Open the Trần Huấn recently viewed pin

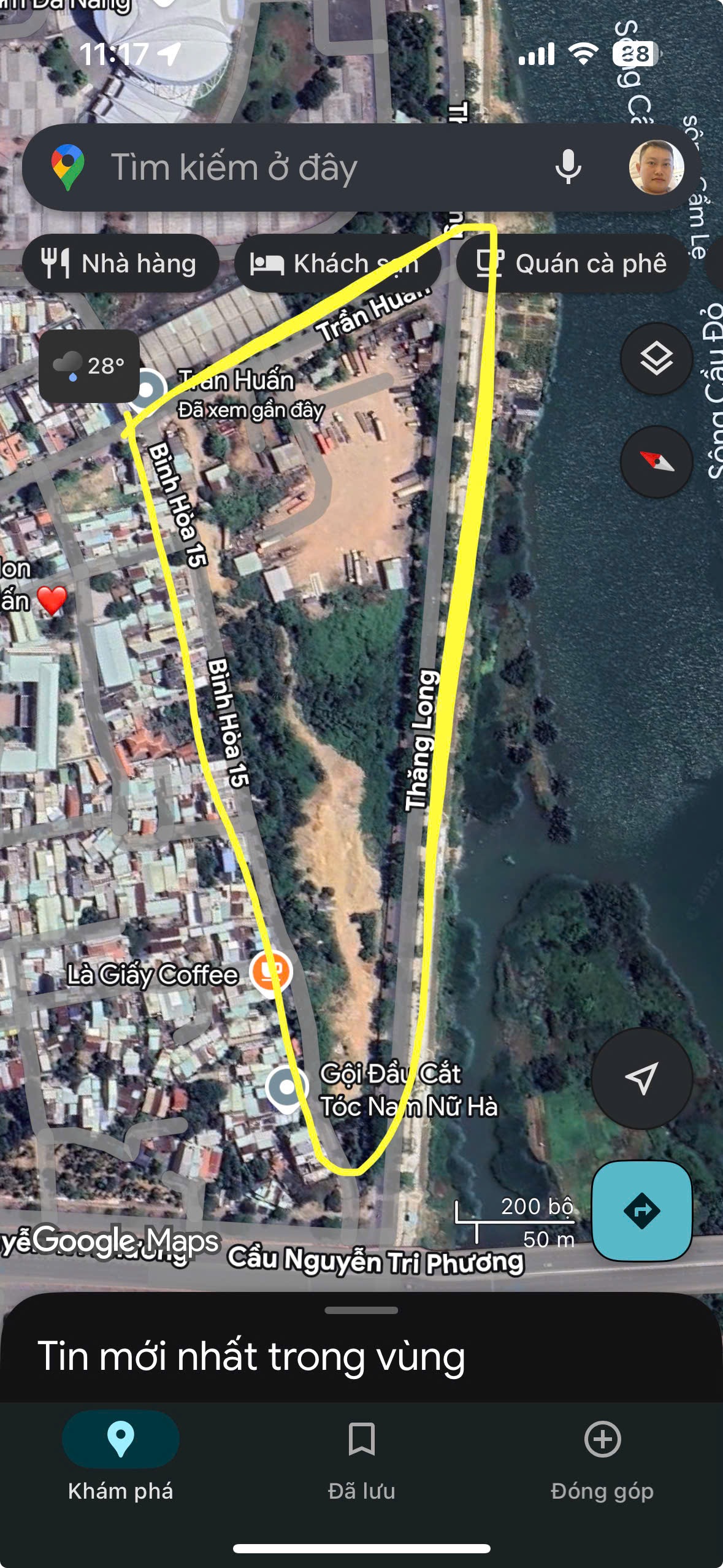pyautogui.click(x=147, y=390)
